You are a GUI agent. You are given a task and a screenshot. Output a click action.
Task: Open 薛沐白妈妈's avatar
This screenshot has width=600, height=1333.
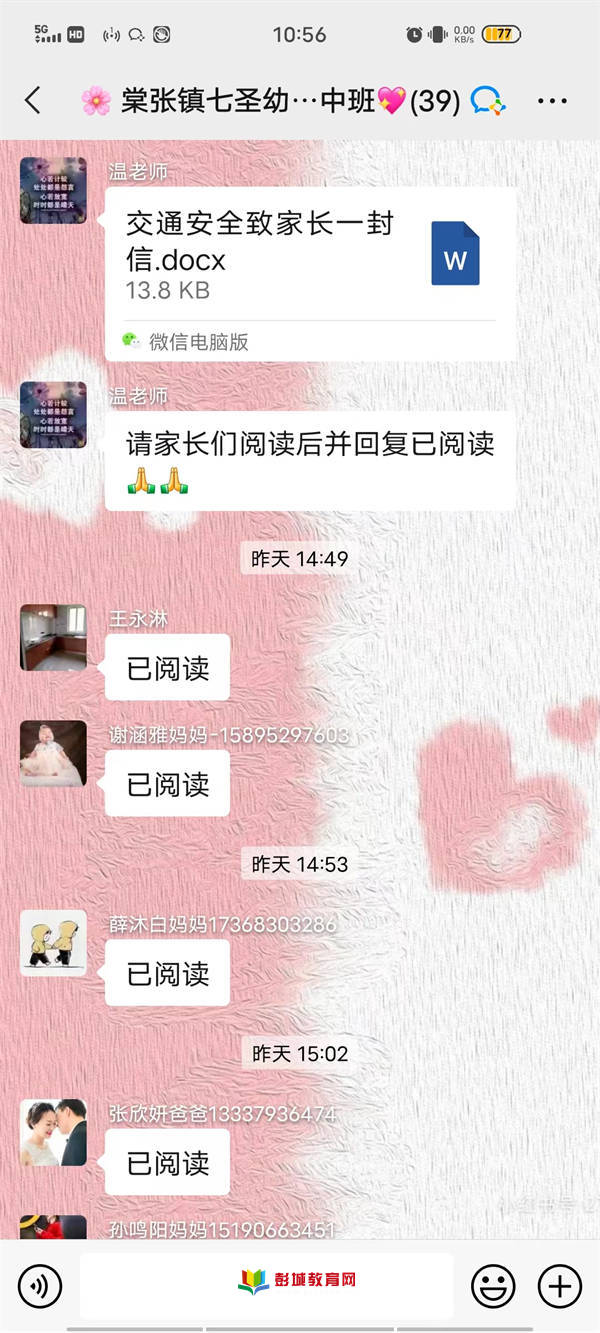coord(53,942)
